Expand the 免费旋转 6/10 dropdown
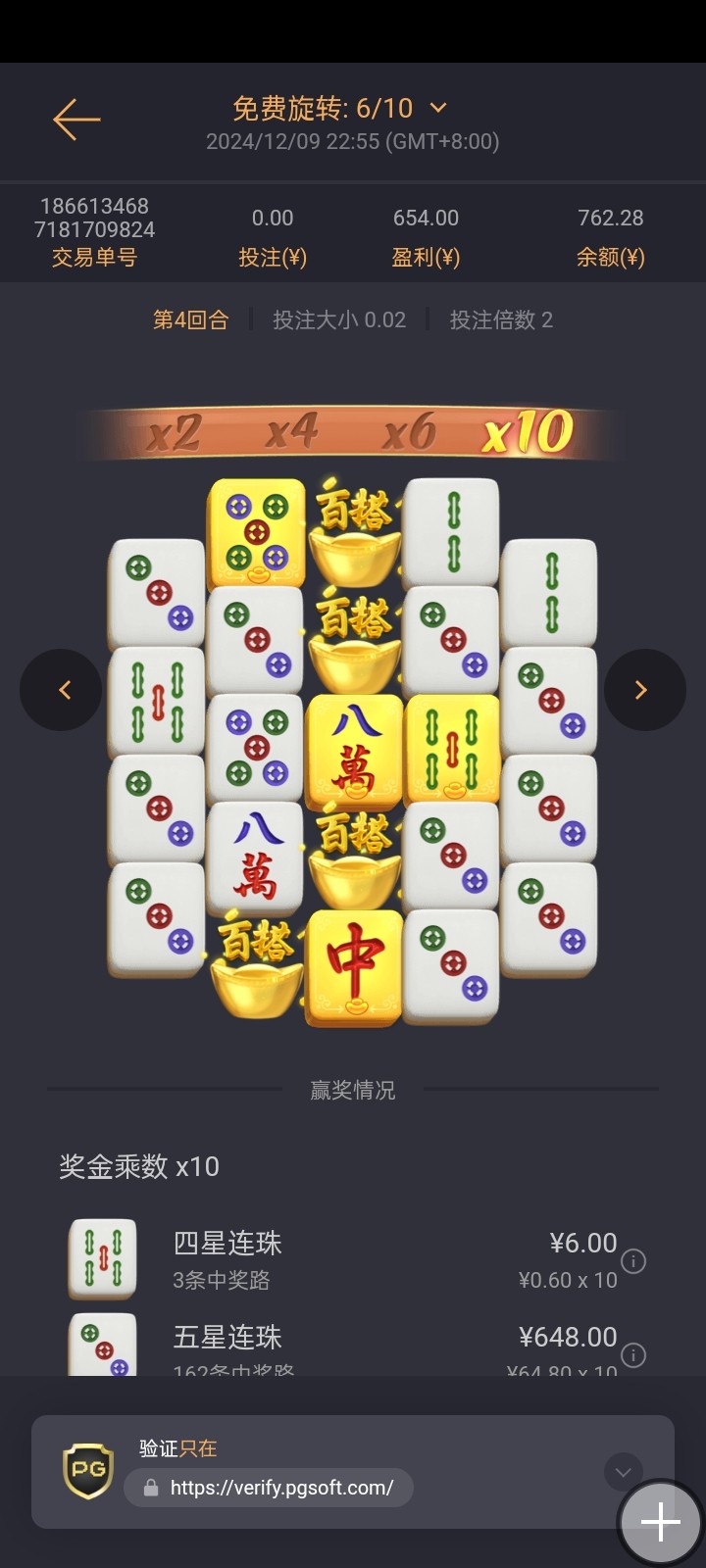The image size is (706, 1568). 438,108
